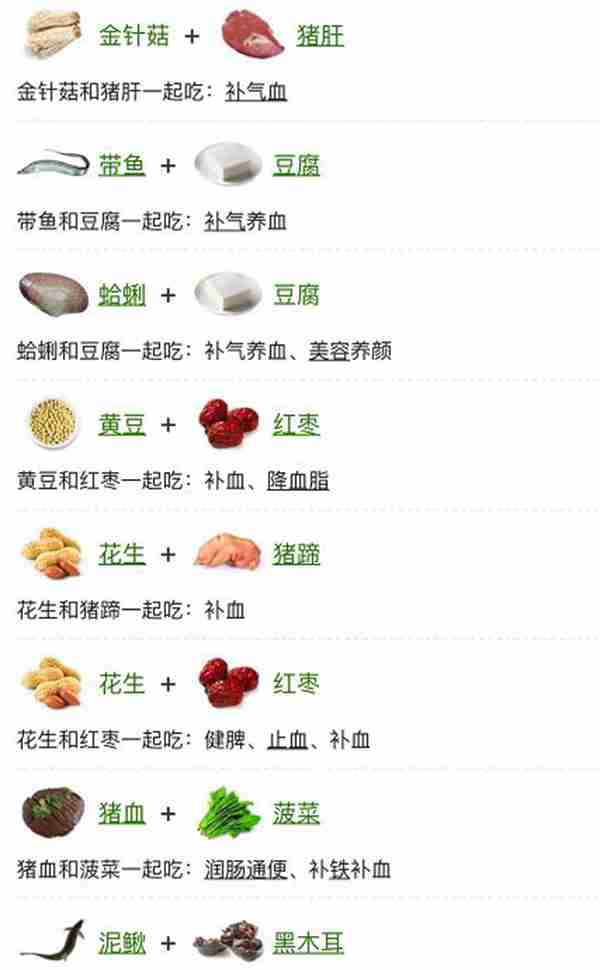Open the 止血 link
Screen dimensions: 600x970
click(287, 740)
